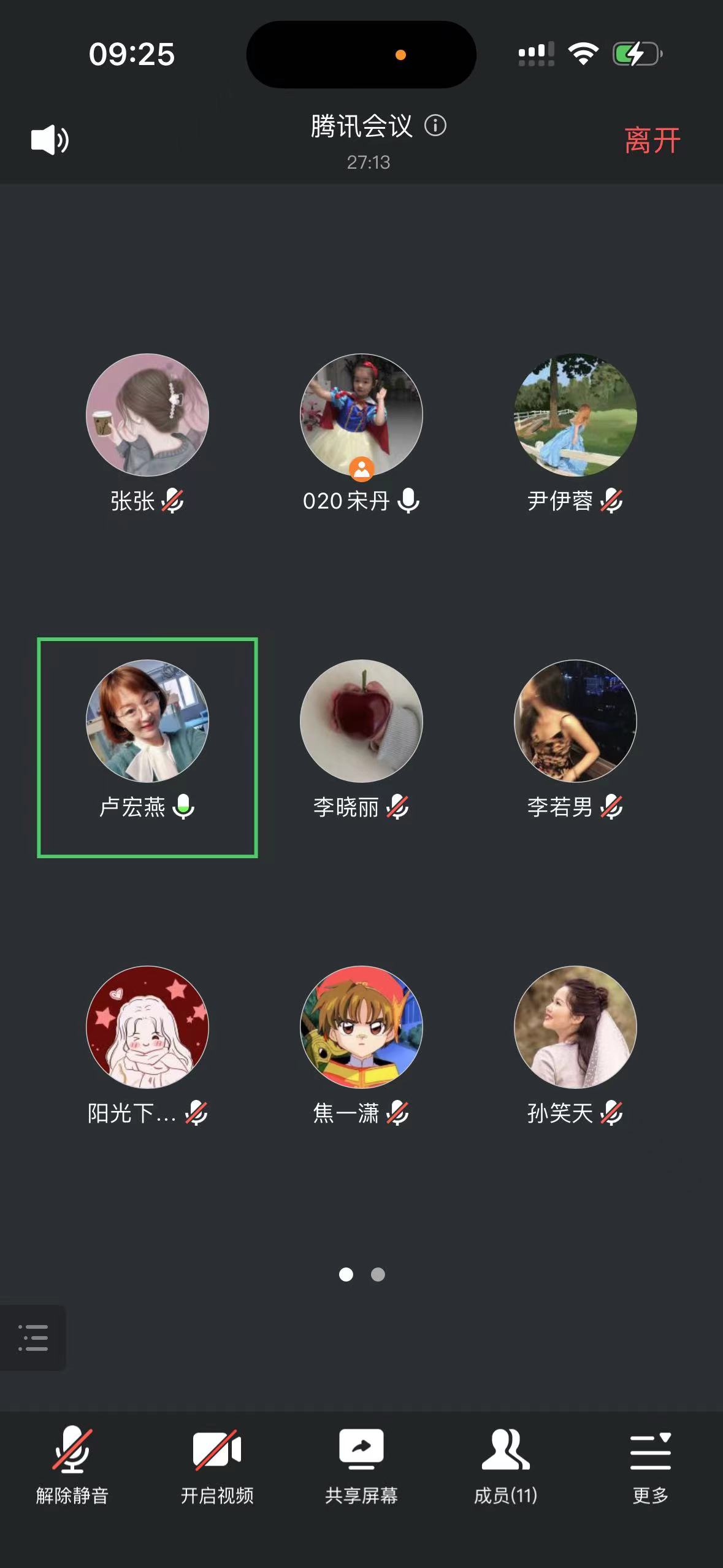Toggle the speaker audio output icon
The image size is (723, 1568).
(x=50, y=140)
